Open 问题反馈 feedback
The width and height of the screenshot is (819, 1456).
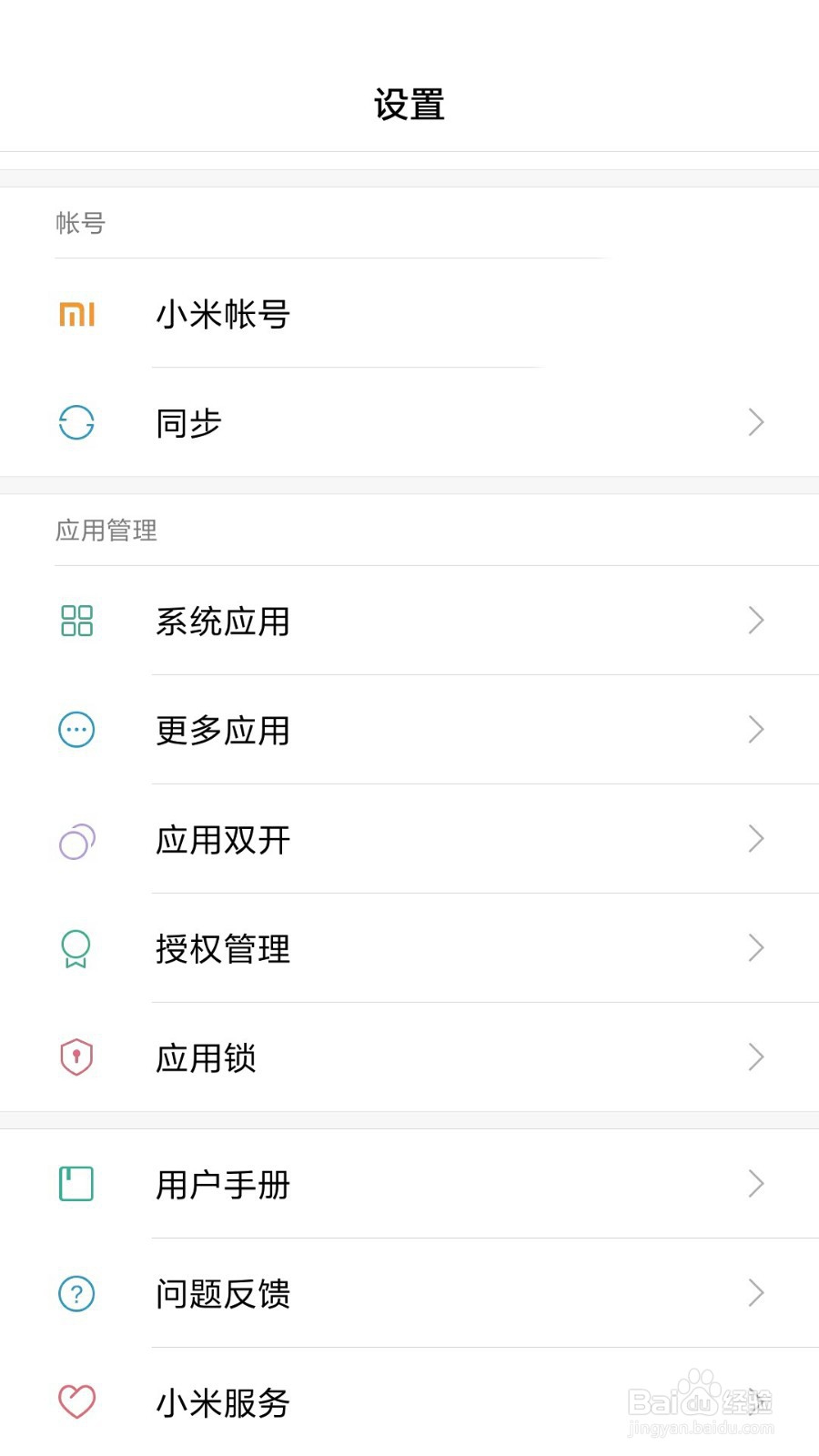point(223,1294)
